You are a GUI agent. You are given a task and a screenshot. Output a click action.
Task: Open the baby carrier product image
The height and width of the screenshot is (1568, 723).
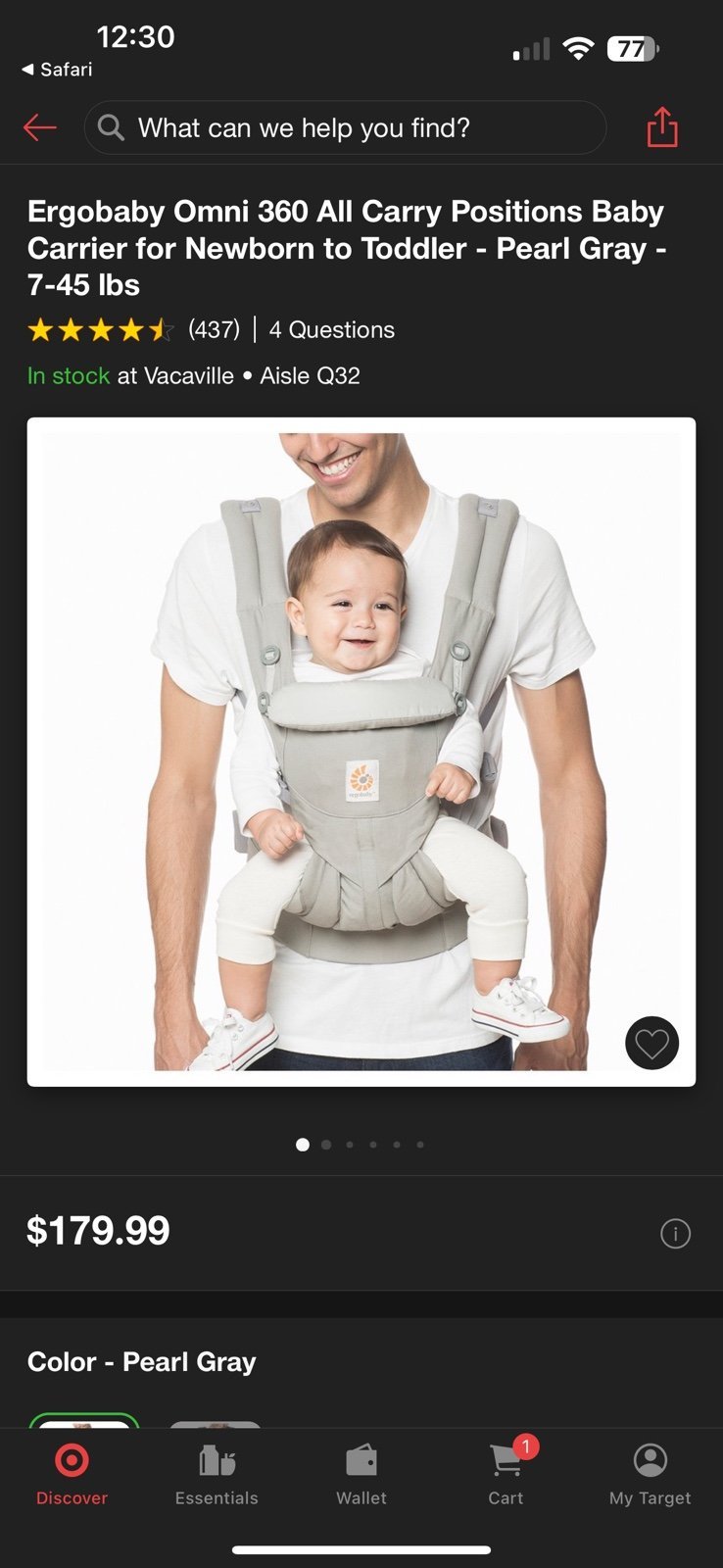361,752
